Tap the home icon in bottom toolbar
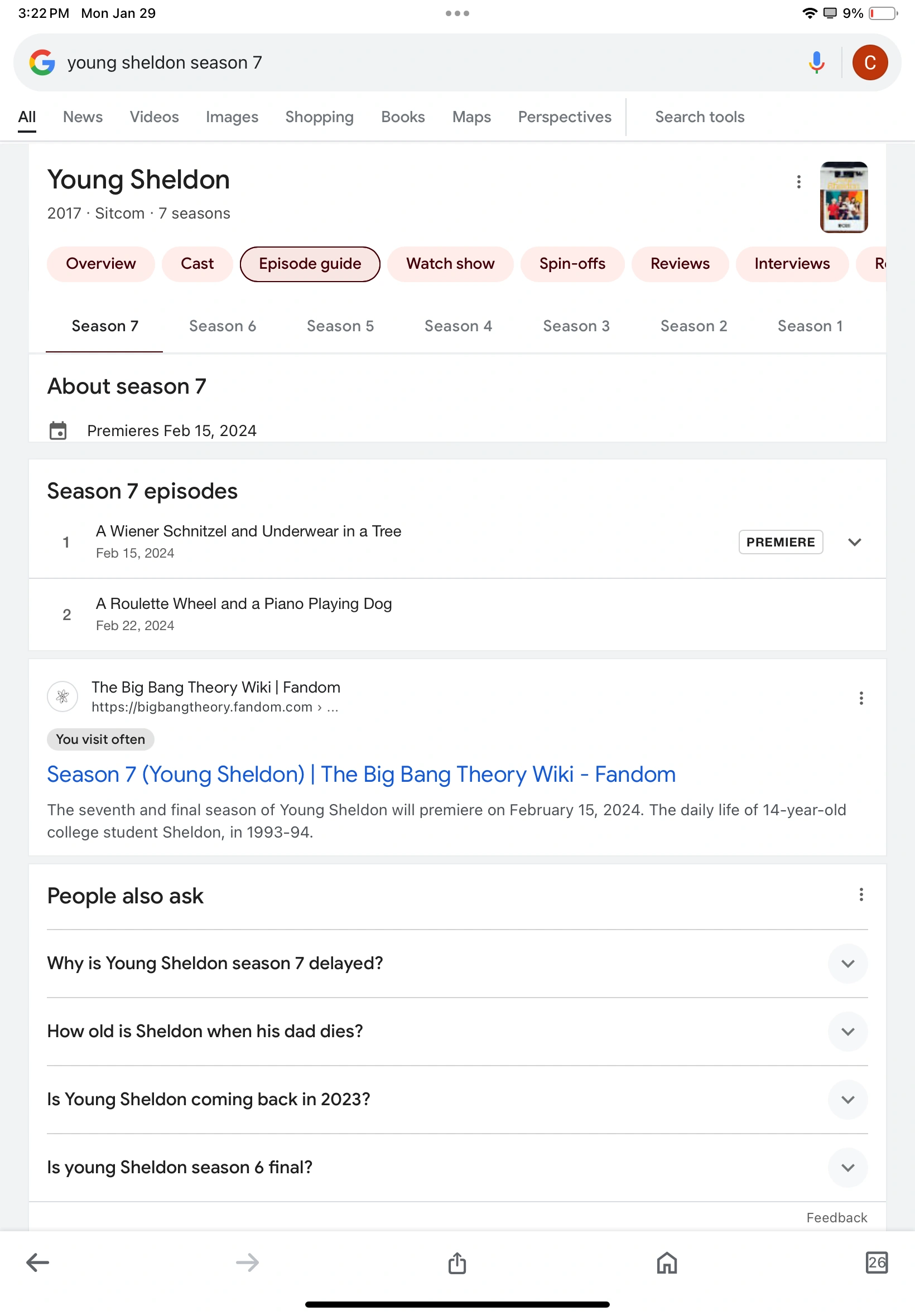Viewport: 915px width, 1316px height. tap(666, 1262)
